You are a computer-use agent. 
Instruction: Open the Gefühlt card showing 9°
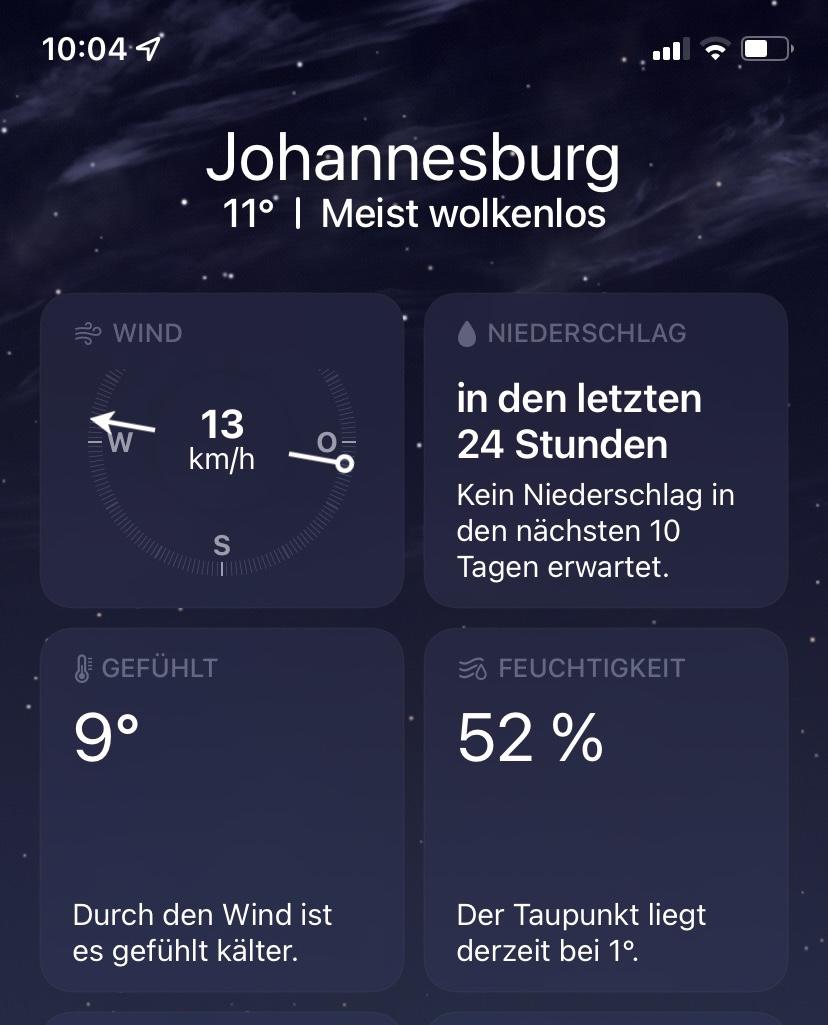pos(222,810)
